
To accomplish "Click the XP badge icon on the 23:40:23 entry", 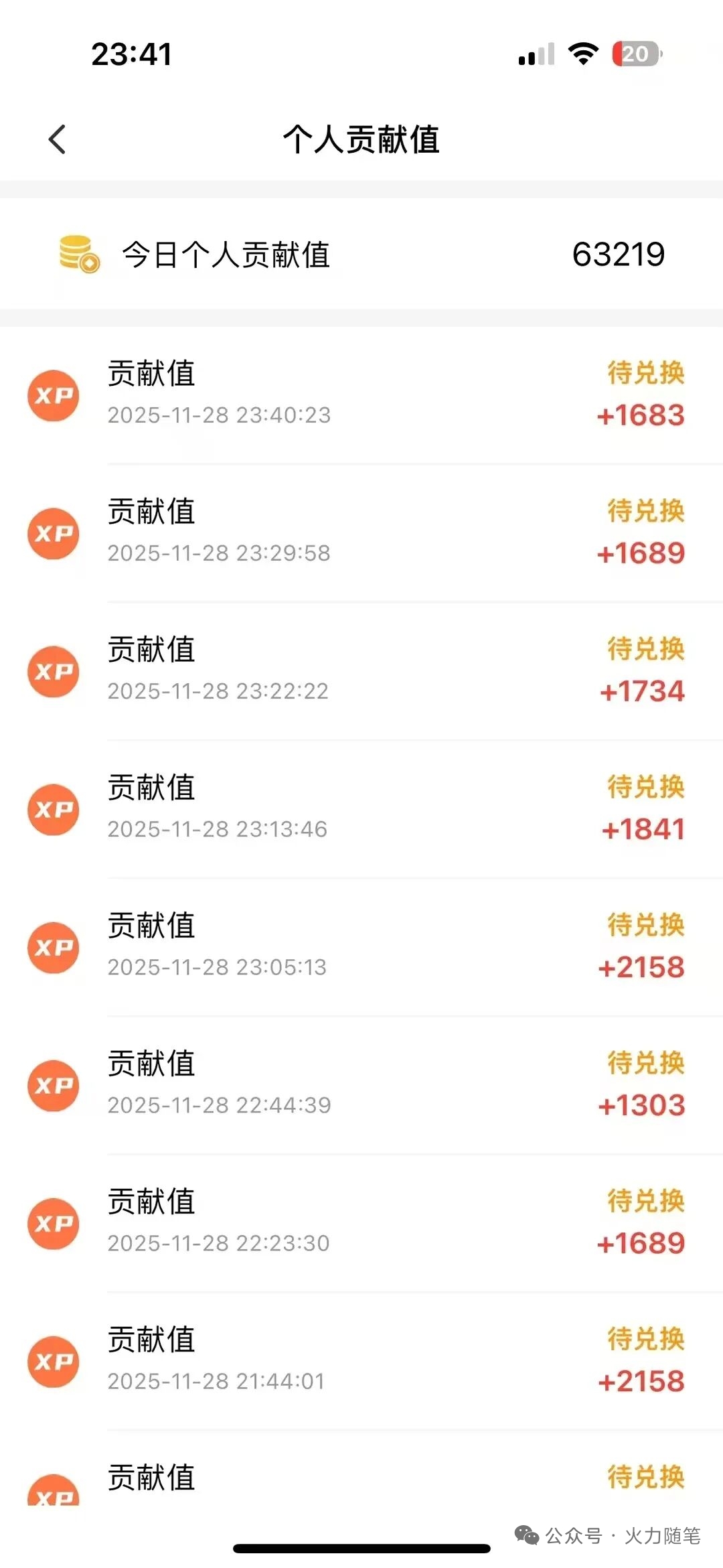I will [x=54, y=396].
